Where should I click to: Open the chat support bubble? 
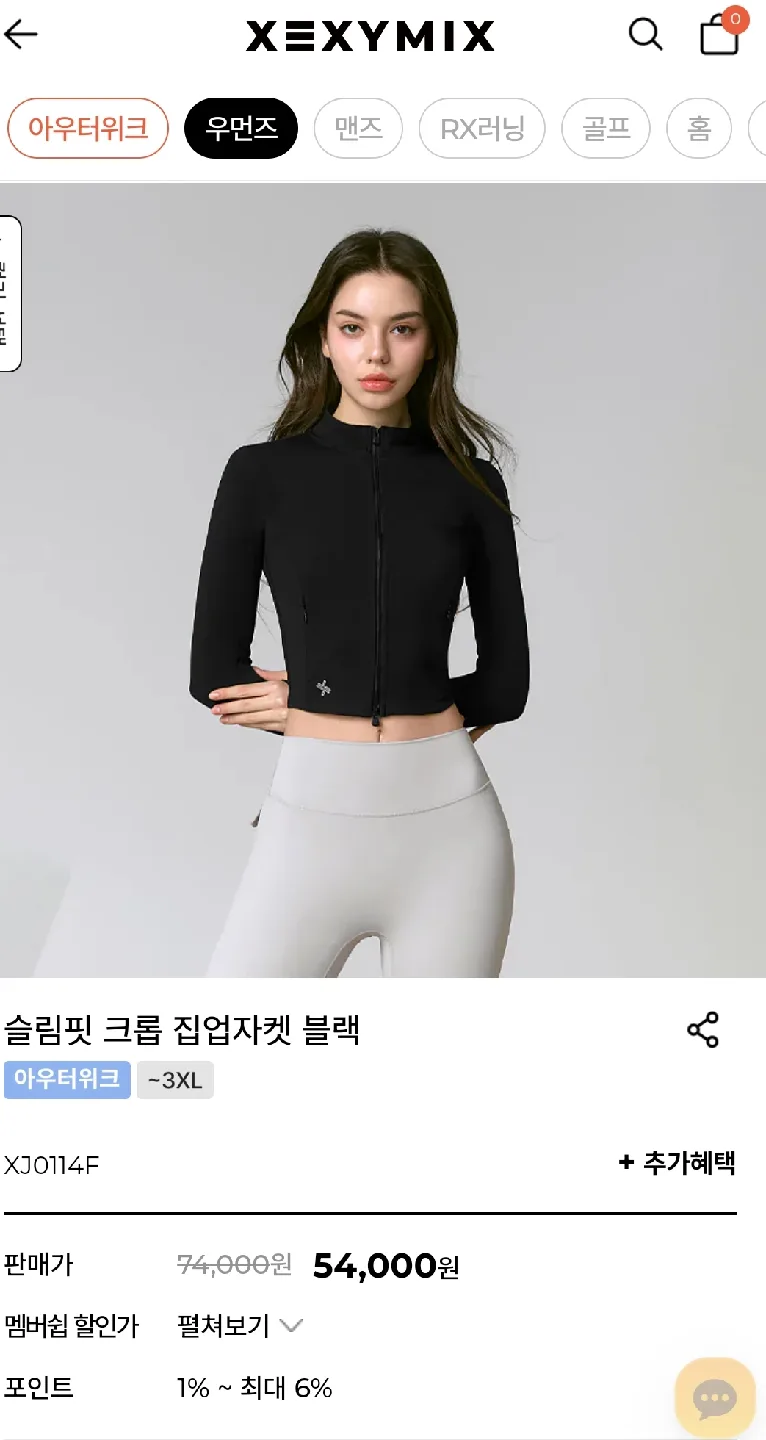(x=714, y=1398)
